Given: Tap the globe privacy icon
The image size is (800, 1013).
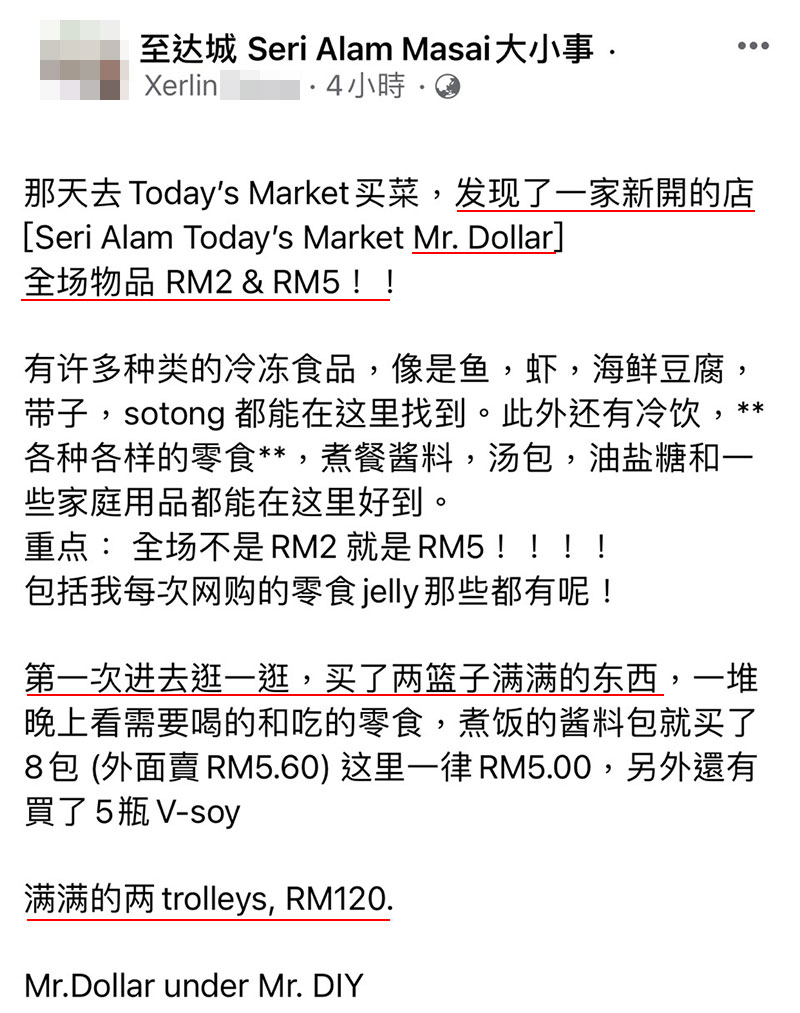Looking at the screenshot, I should (448, 88).
